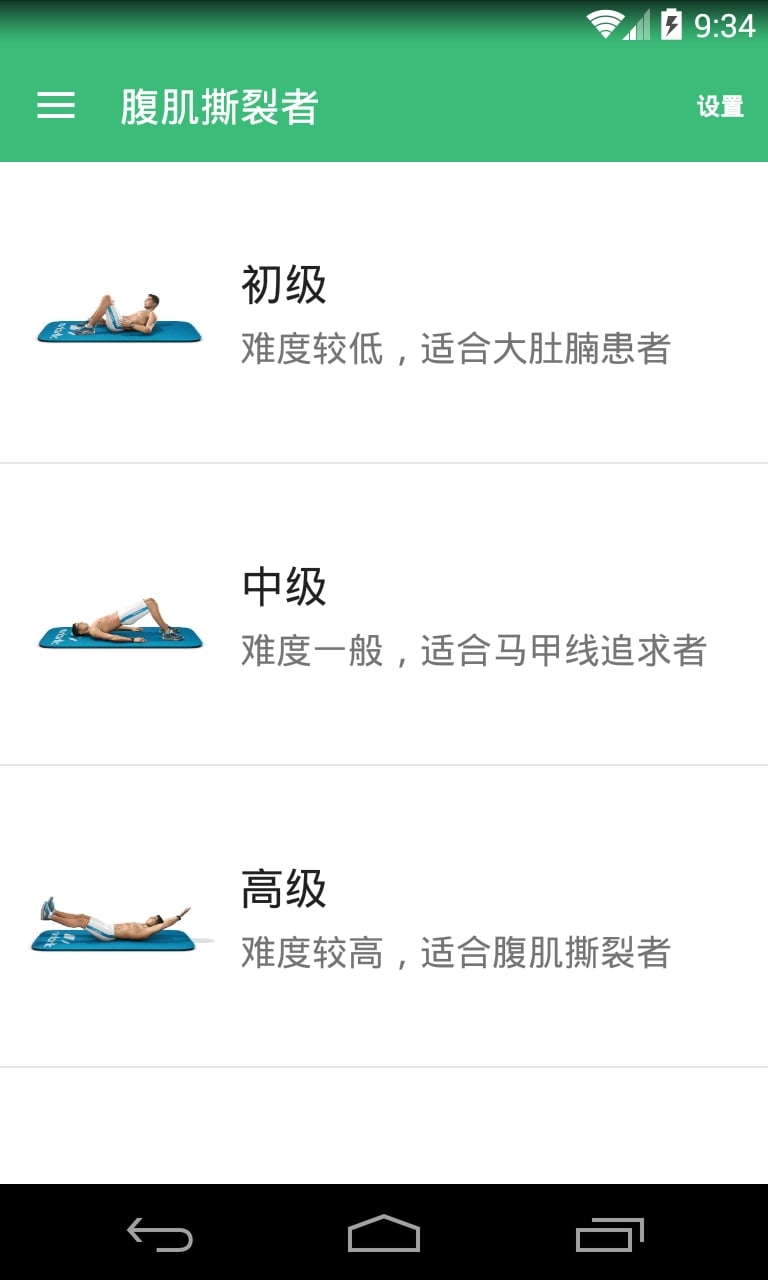Tap the beginner description about 大肚腩患者
The image size is (768, 1280).
pyautogui.click(x=455, y=349)
